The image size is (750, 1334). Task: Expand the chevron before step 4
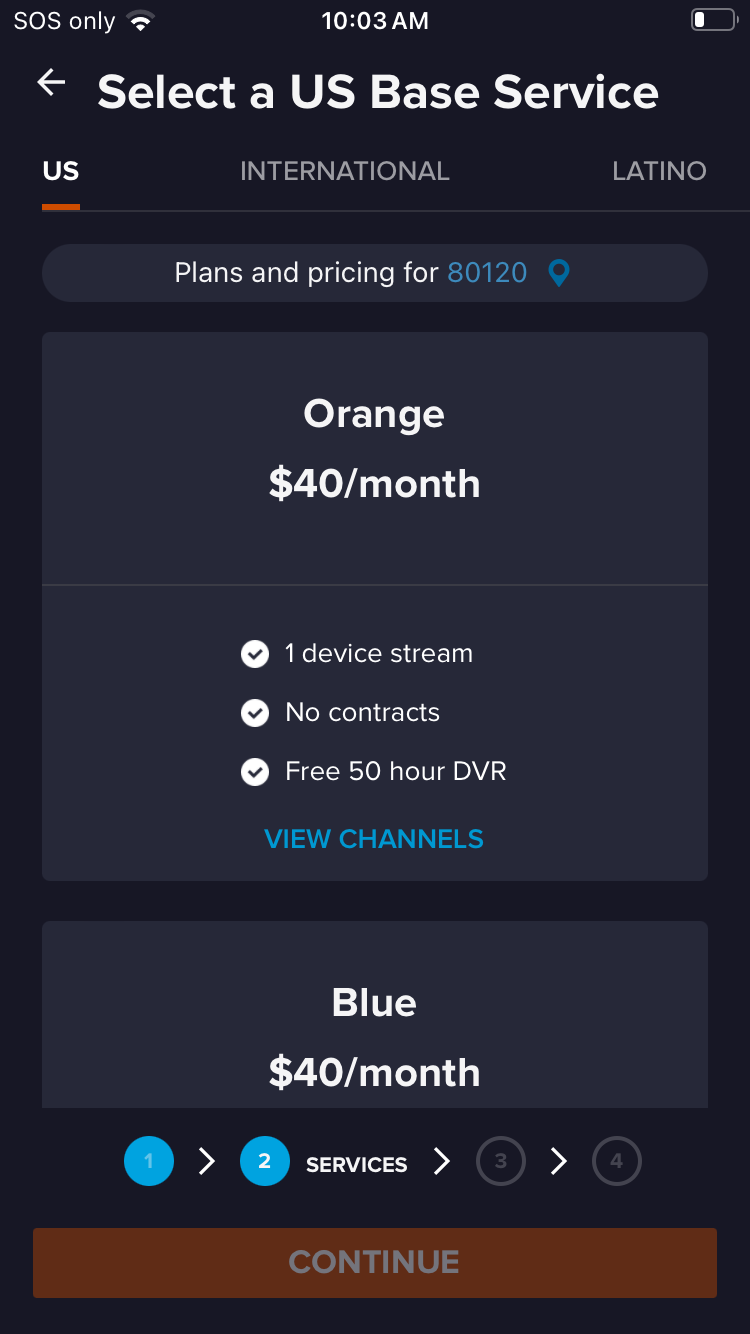[558, 1160]
